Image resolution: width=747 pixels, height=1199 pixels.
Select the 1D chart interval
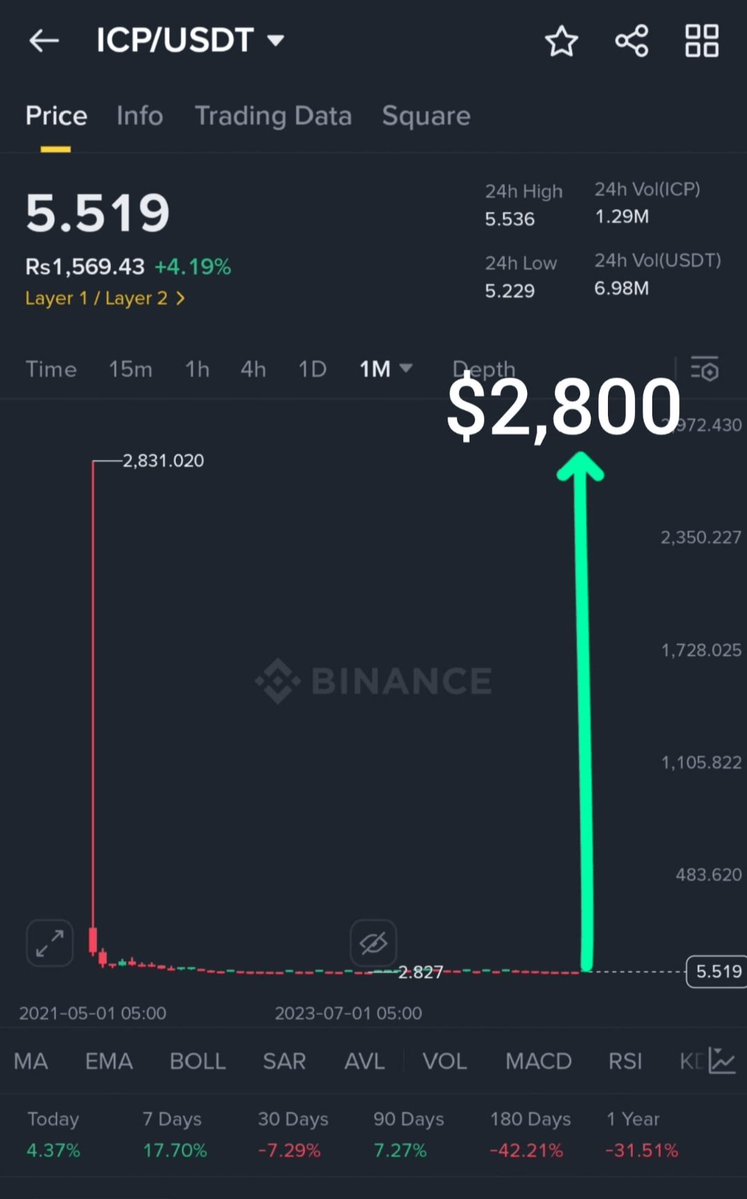pyautogui.click(x=312, y=369)
